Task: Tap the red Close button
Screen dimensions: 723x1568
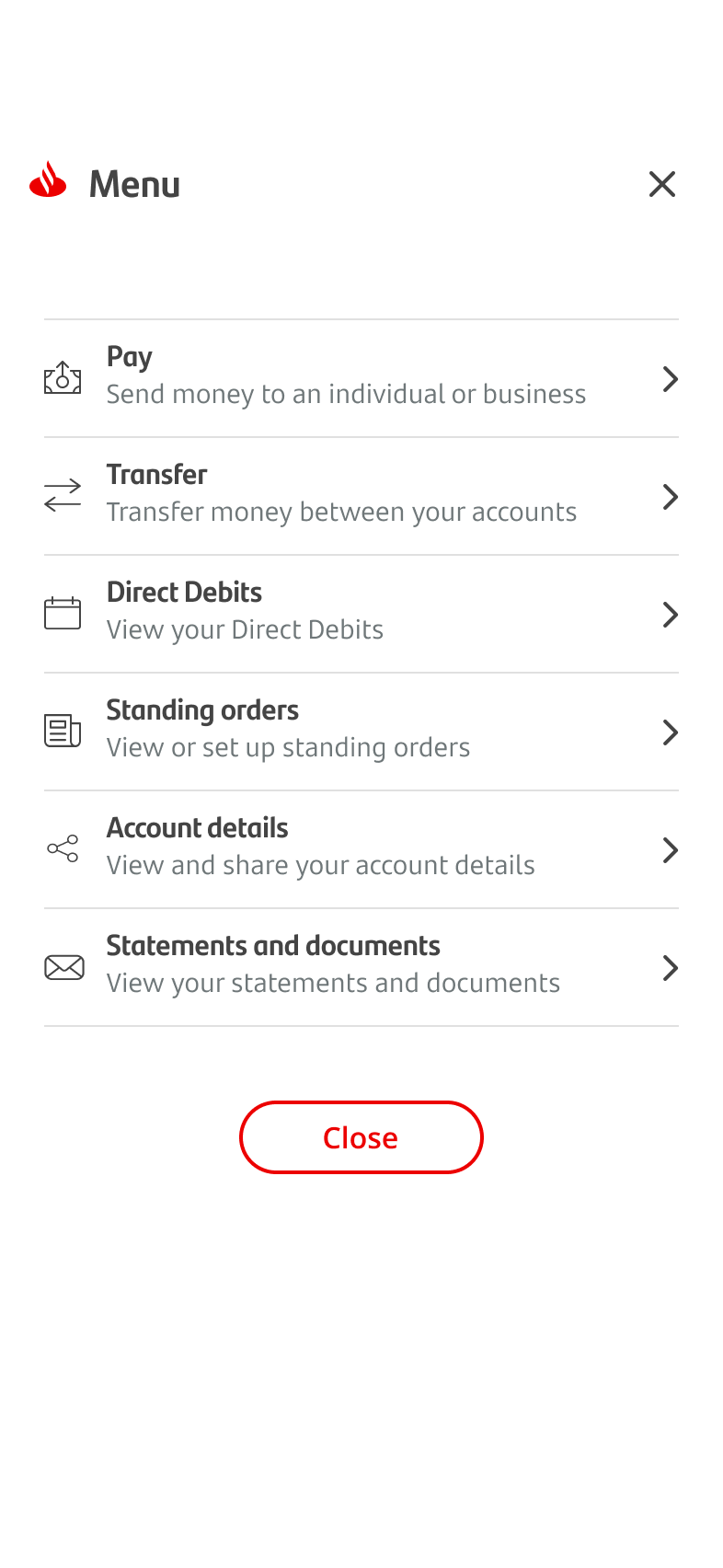Action: 361,1137
